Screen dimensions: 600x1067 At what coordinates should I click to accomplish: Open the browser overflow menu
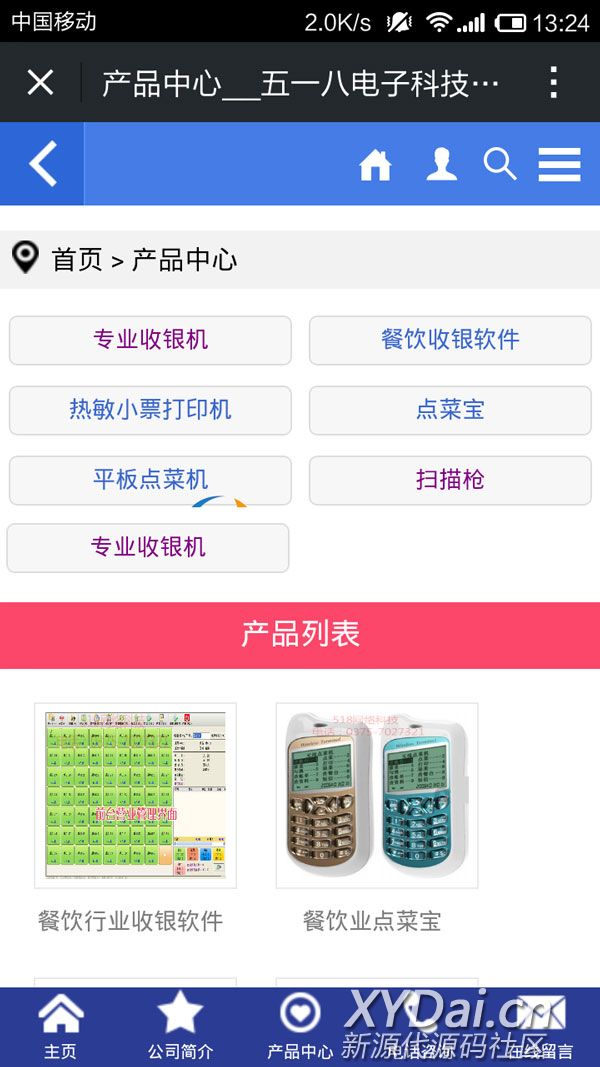point(553,82)
